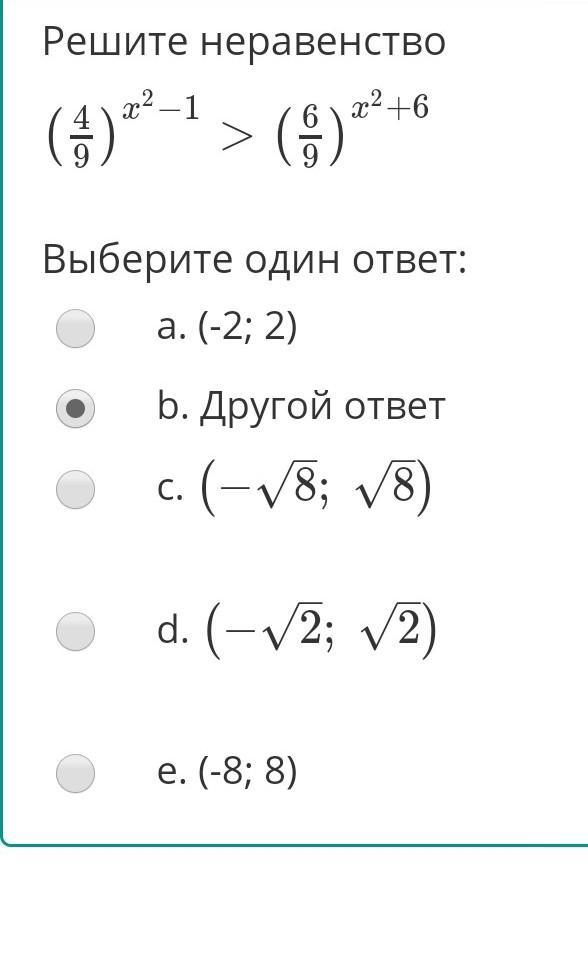
Task: Select answer a. (-2; 2)
Action: [x=75, y=329]
